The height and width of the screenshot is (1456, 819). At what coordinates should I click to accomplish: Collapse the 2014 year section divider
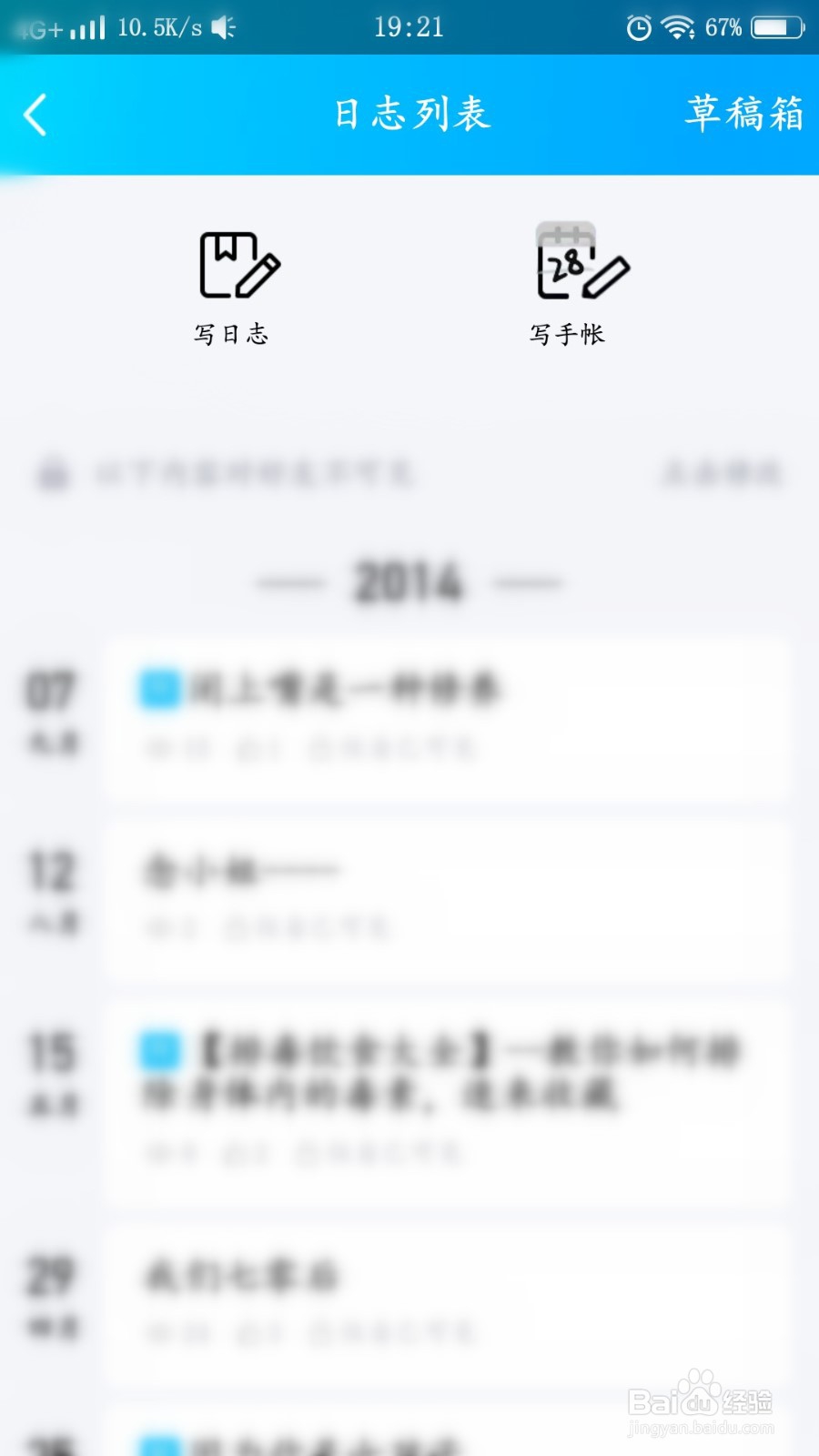409,581
